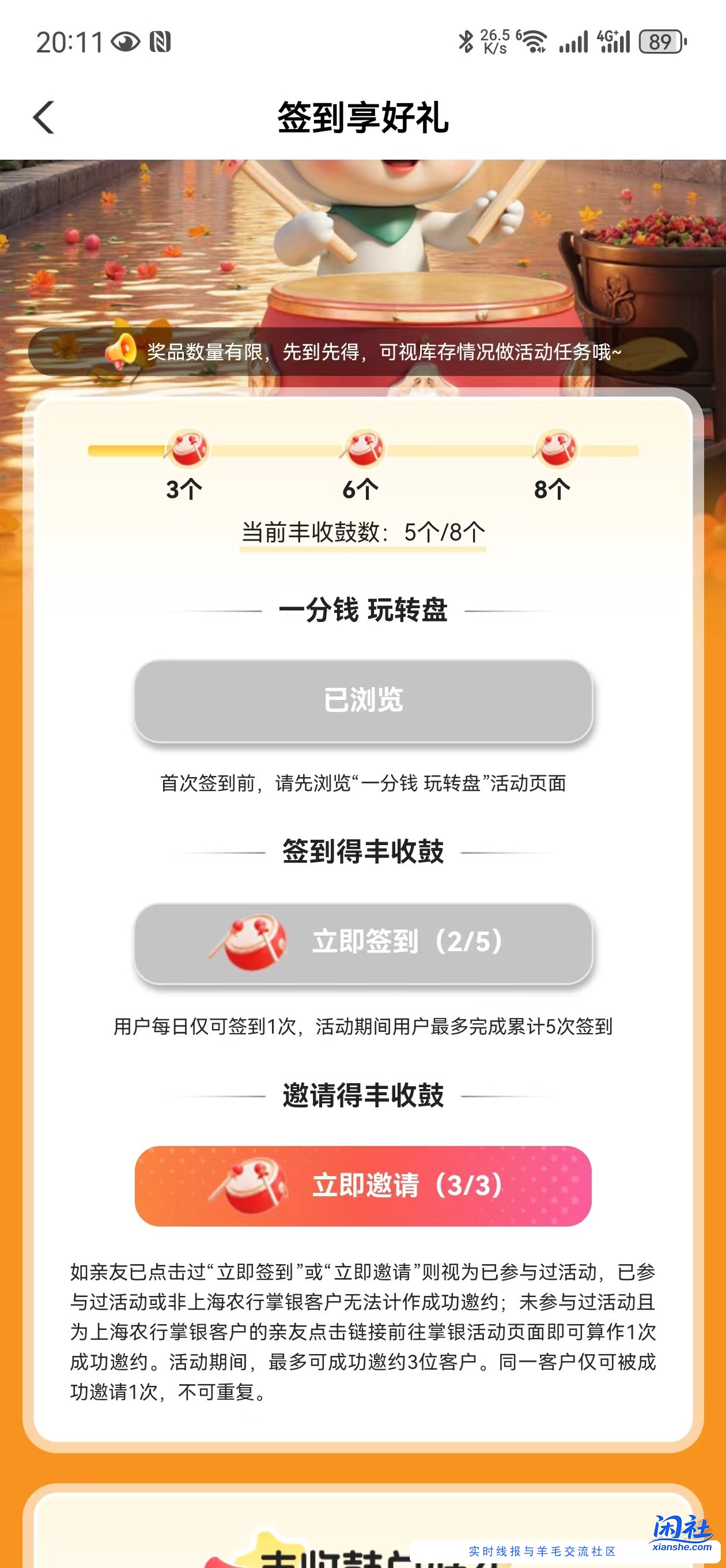Image resolution: width=726 pixels, height=1568 pixels.
Task: Go back from the 签到享好礼 page
Action: pos(44,117)
